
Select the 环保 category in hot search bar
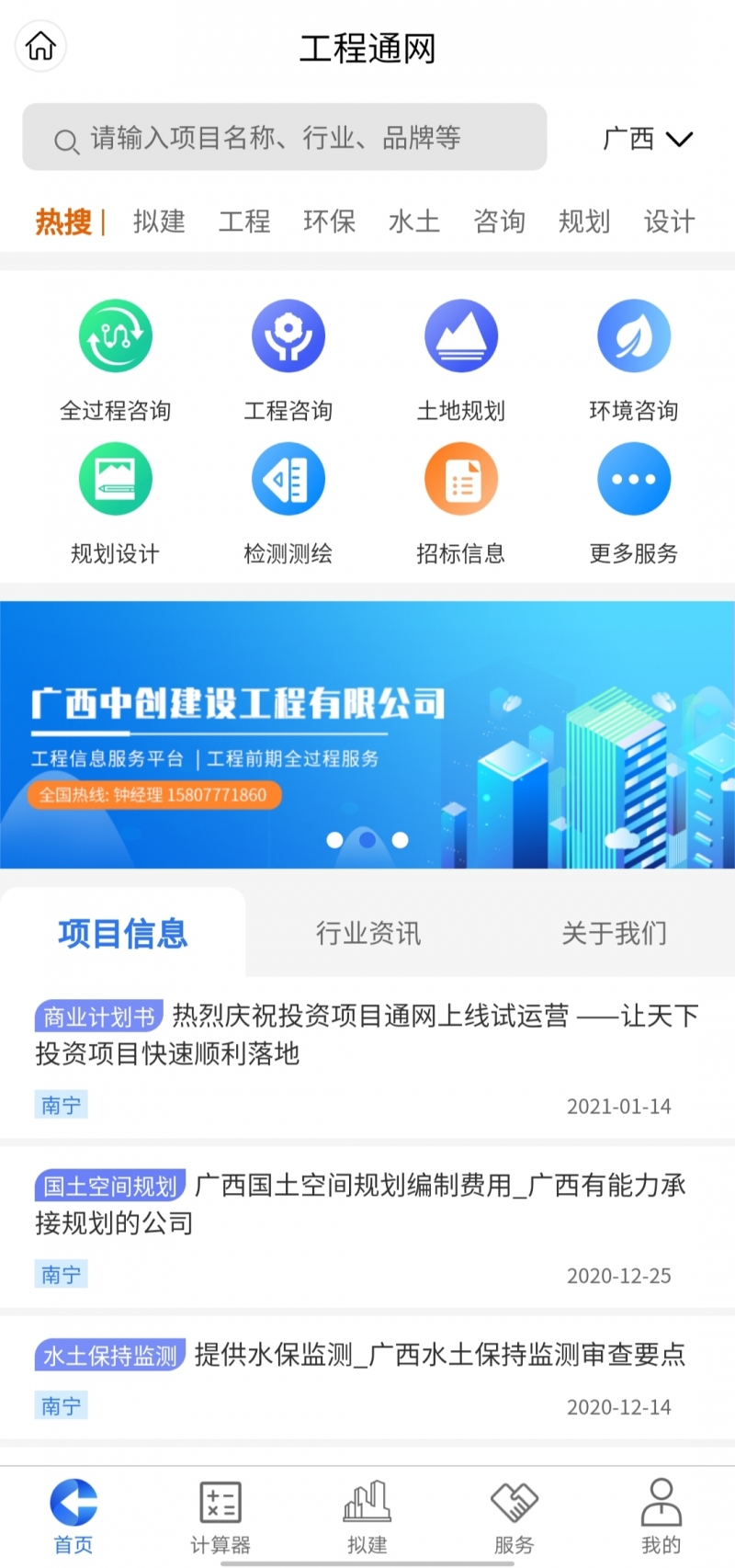329,222
